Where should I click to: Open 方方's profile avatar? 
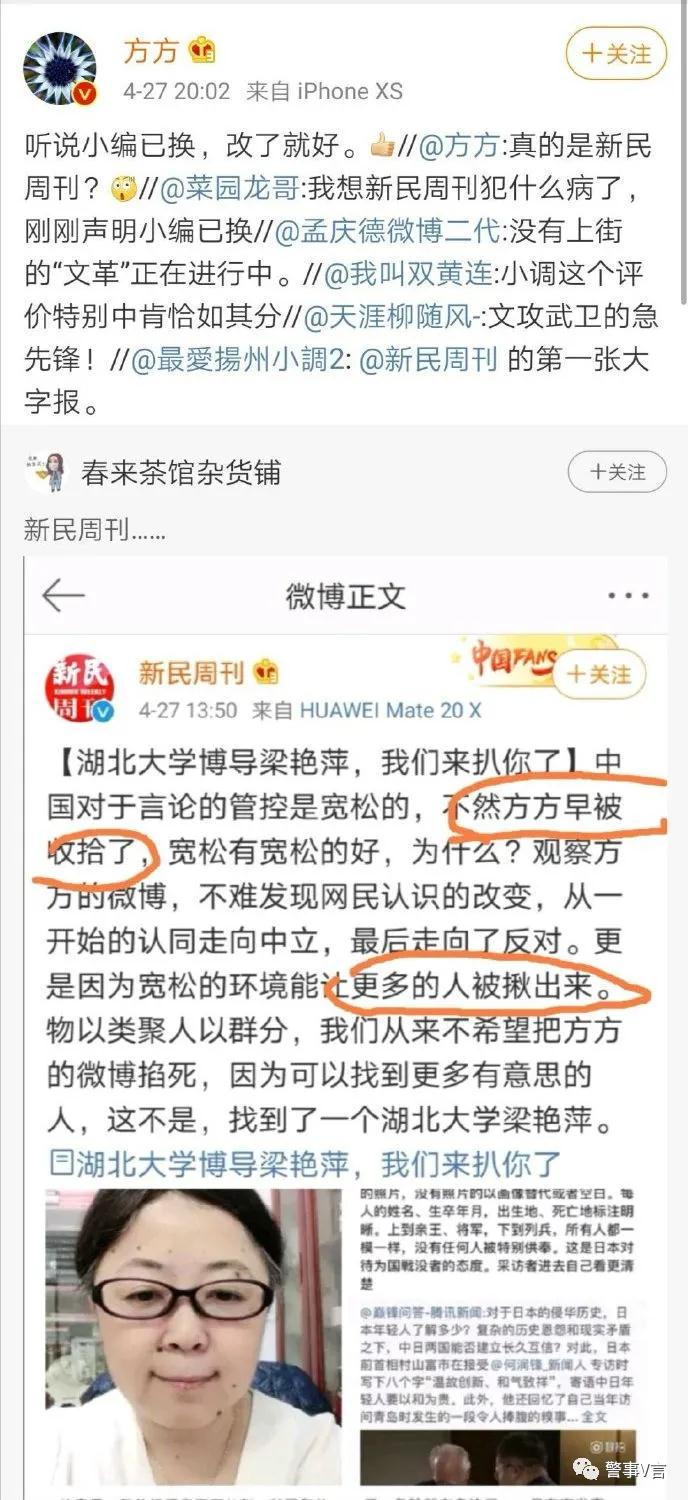[60, 68]
